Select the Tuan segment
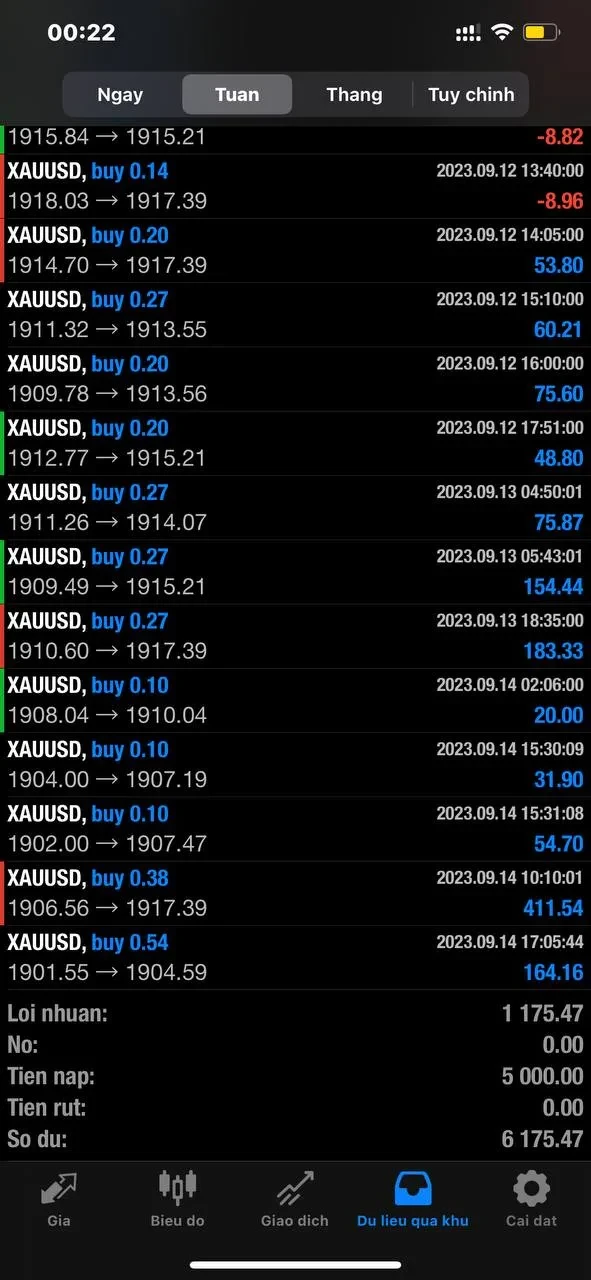Viewport: 591px width, 1280px height. tap(237, 95)
